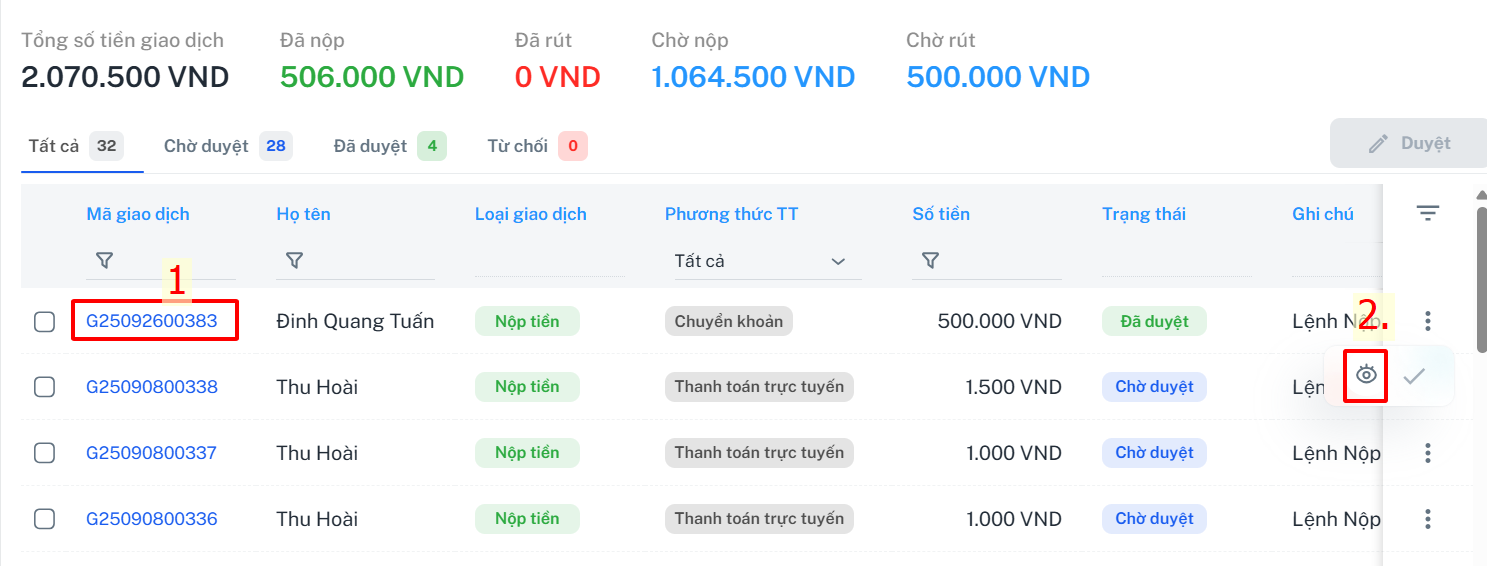
Task: Check the row of G25090800337
Action: pyautogui.click(x=44, y=453)
